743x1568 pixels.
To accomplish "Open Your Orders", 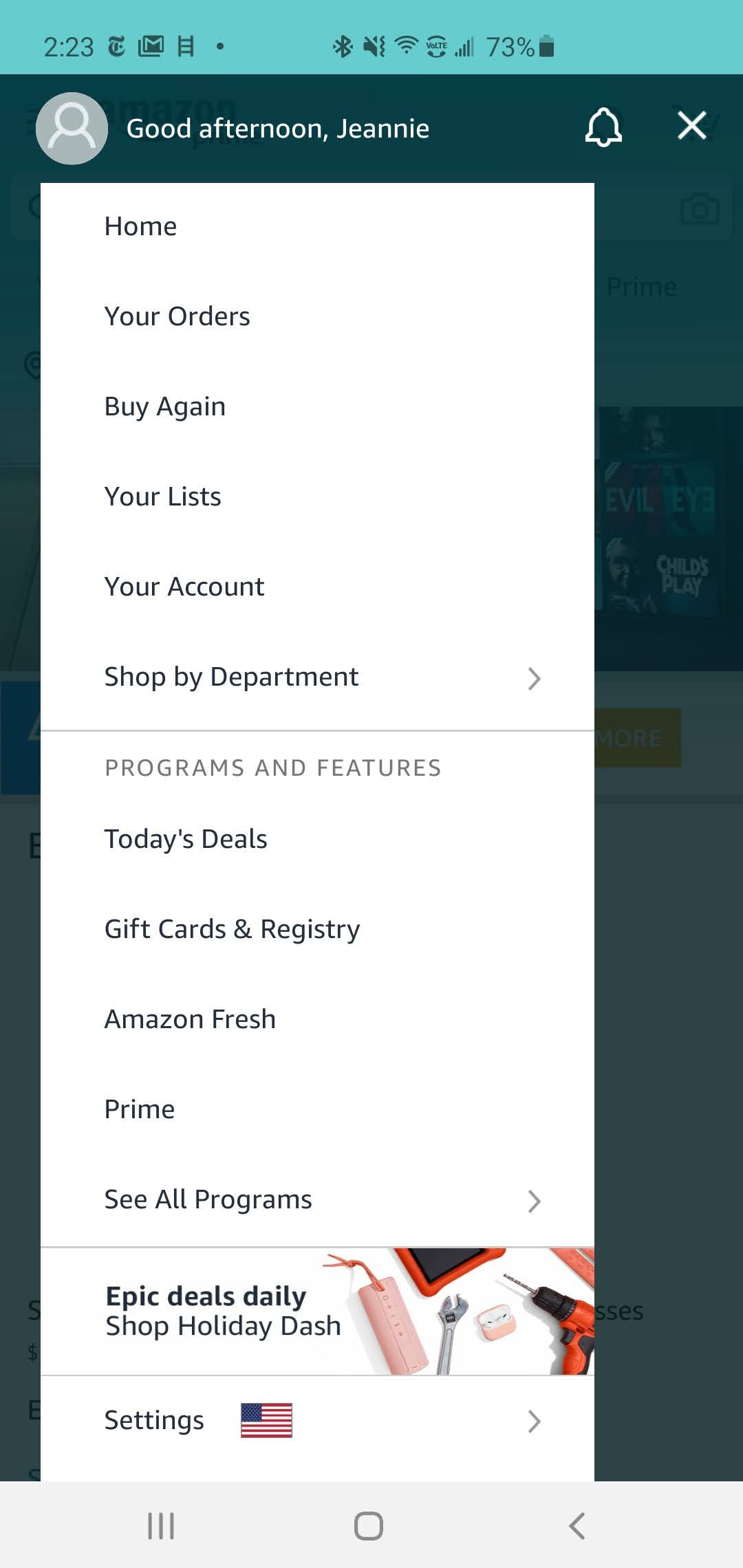I will coord(177,316).
